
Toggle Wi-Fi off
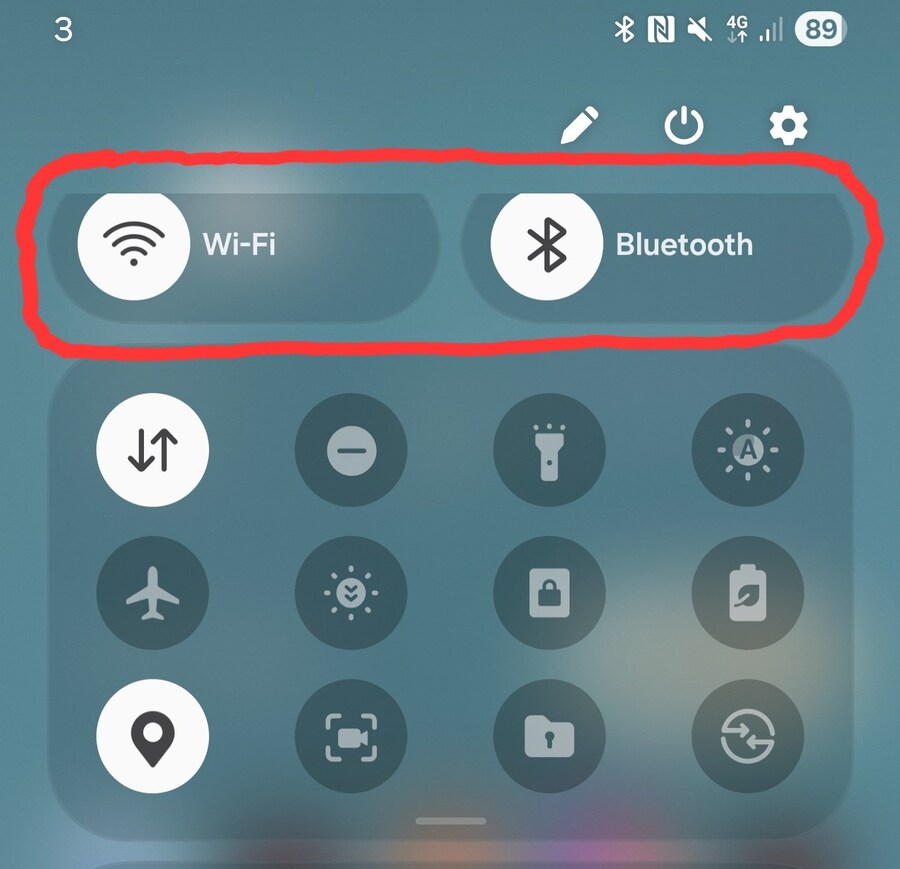click(x=133, y=245)
